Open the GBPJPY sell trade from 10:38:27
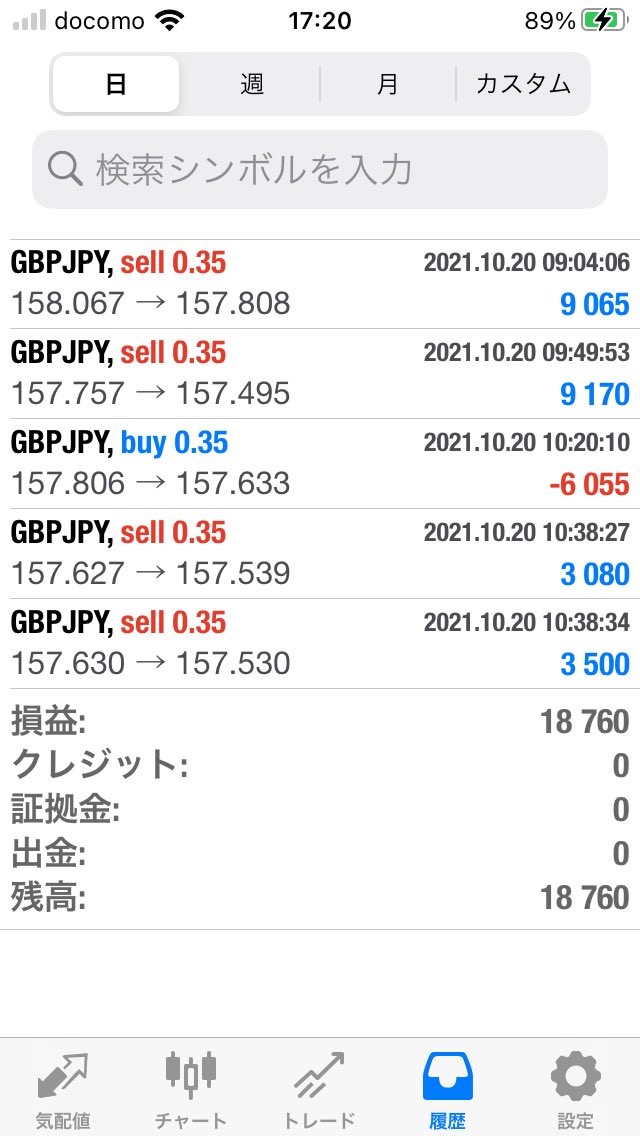Image resolution: width=640 pixels, height=1136 pixels. tap(320, 554)
